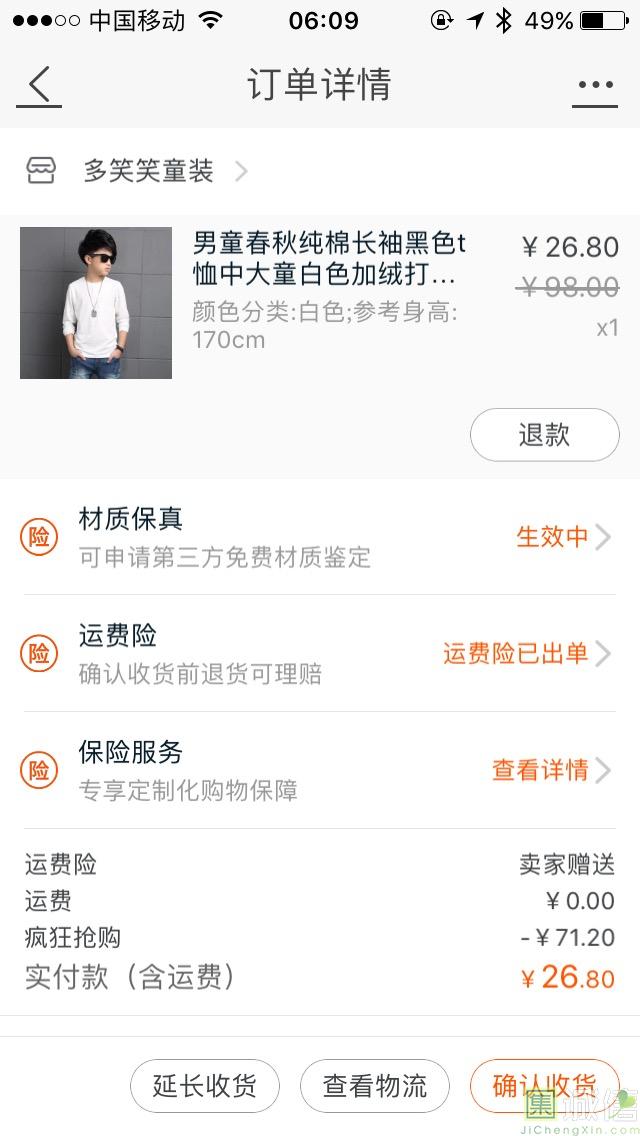Tap the 退款 refund button

pyautogui.click(x=544, y=435)
